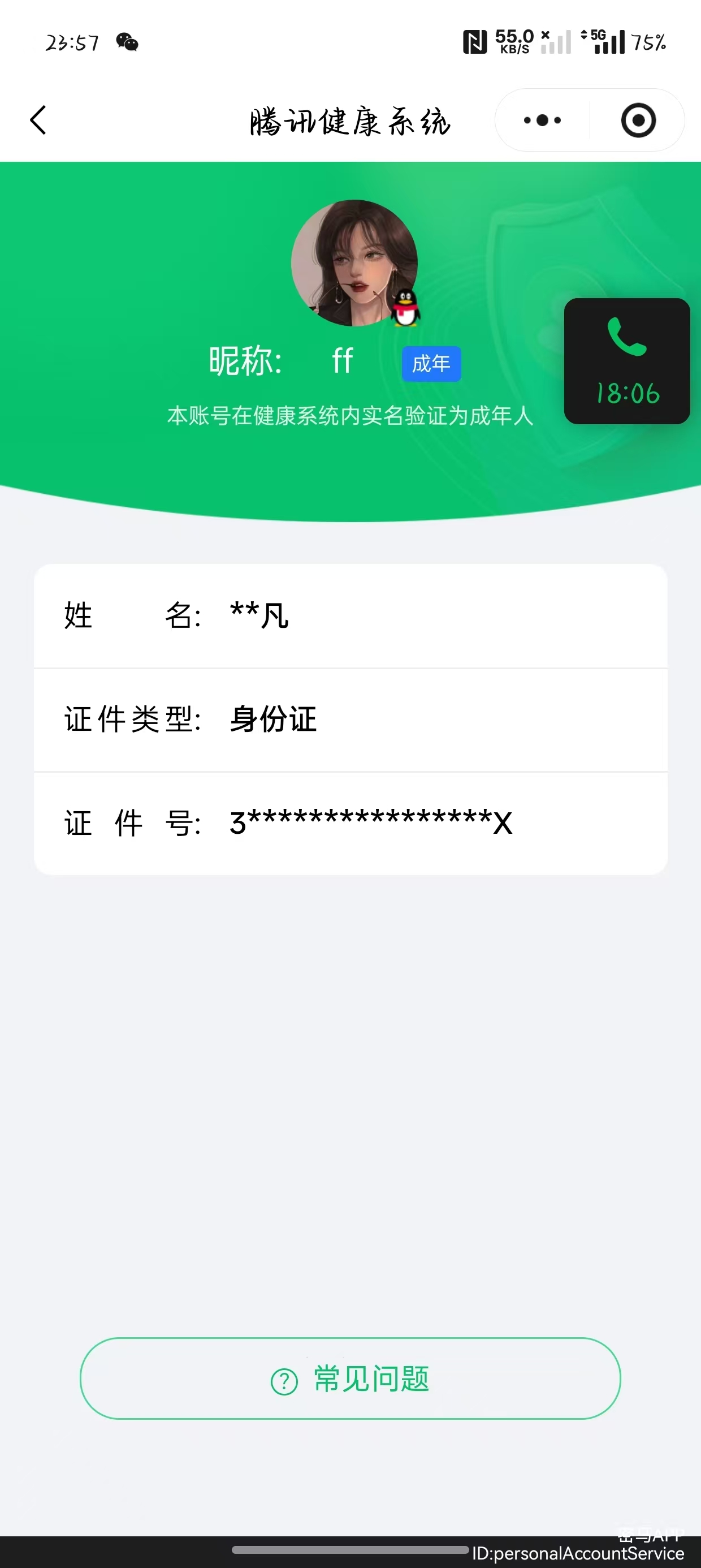
Task: Select the WeChat icon in the status bar
Action: (x=128, y=42)
